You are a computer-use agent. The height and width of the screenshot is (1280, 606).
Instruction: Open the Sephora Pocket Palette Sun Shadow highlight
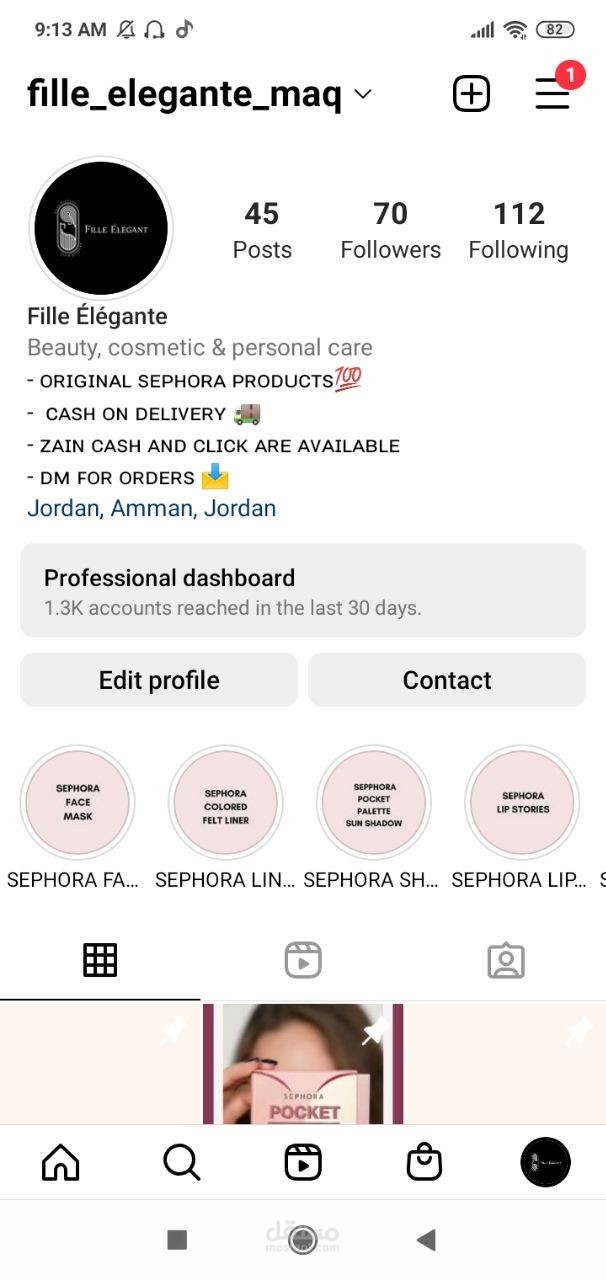(x=374, y=802)
